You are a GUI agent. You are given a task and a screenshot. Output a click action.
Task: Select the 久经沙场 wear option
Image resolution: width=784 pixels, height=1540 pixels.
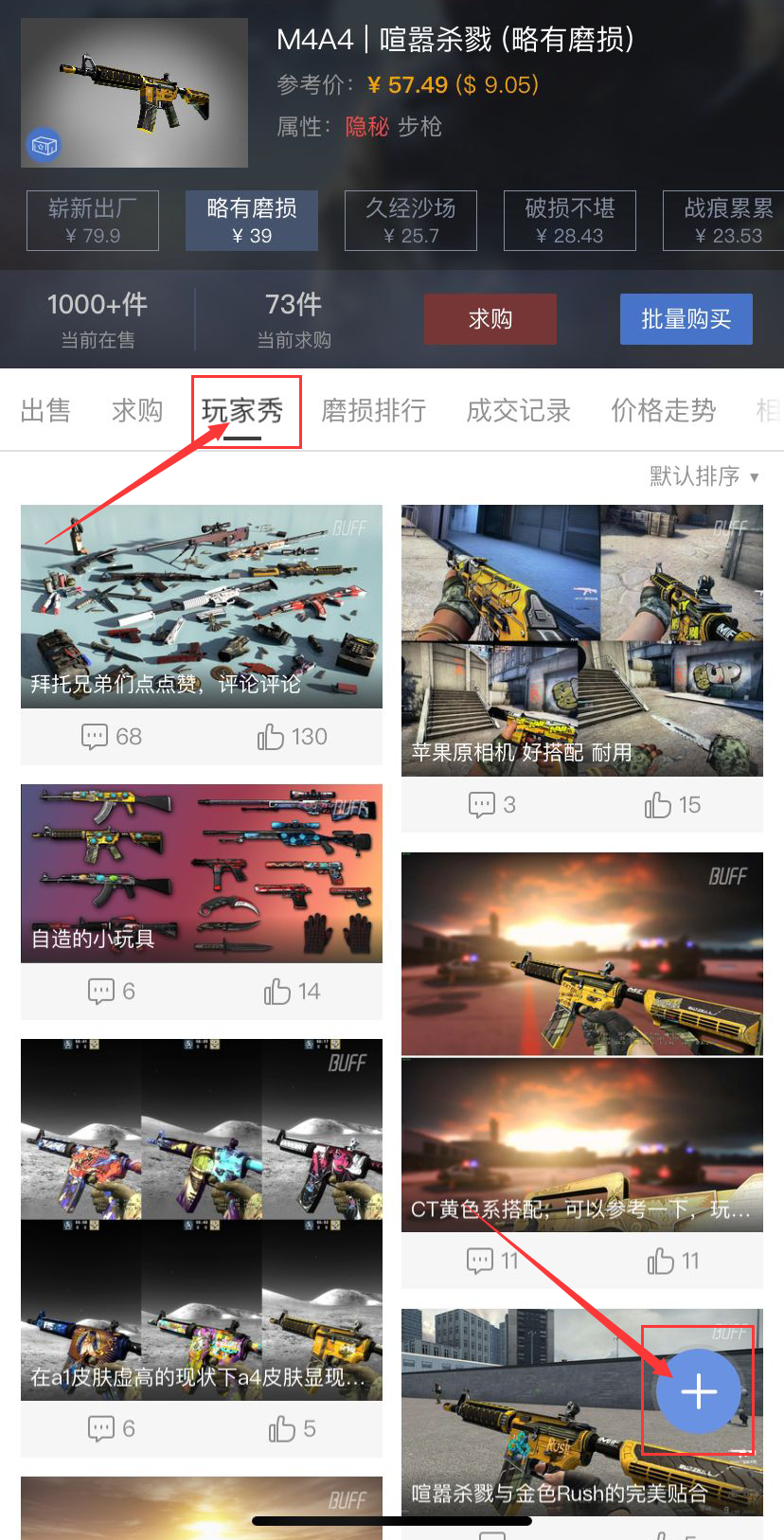[410, 221]
